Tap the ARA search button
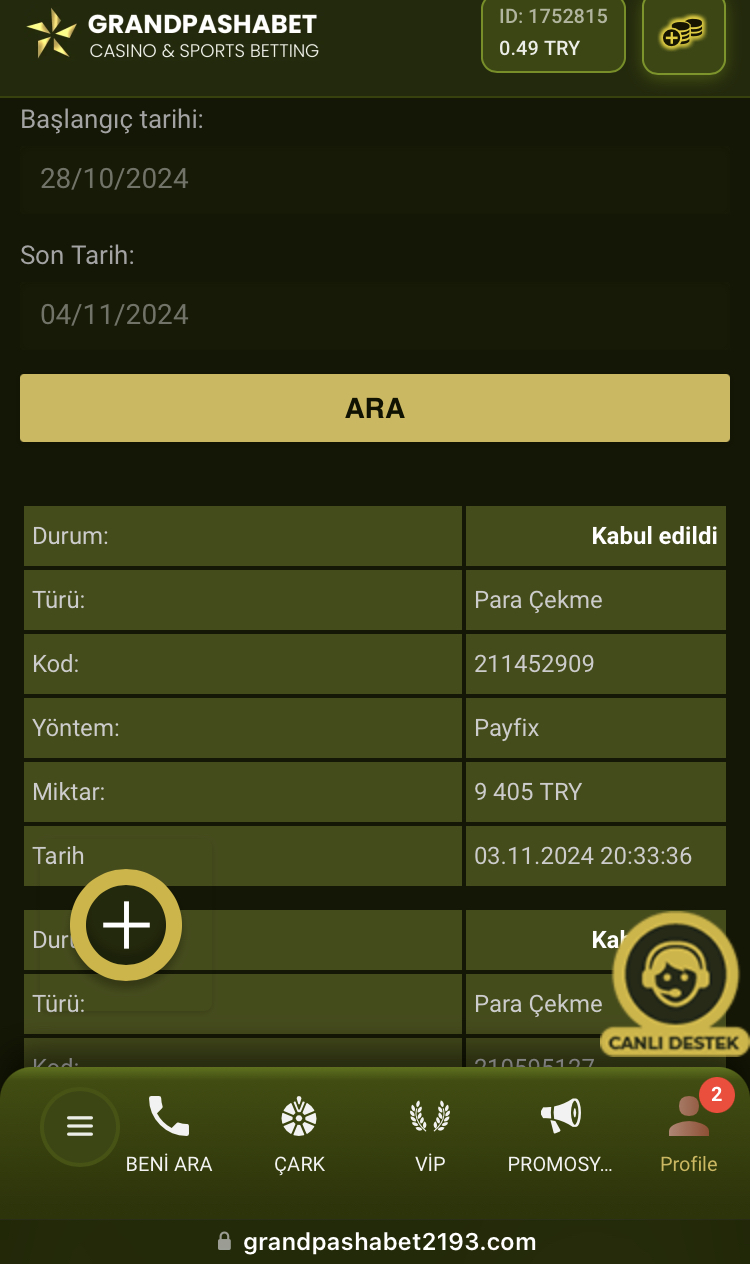Viewport: 750px width, 1264px height. (x=374, y=408)
